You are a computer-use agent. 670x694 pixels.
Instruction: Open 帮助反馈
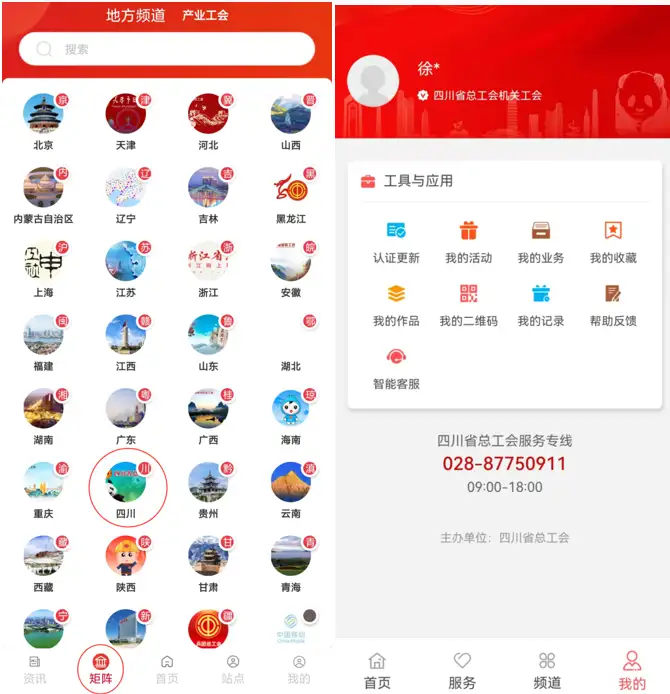(613, 304)
